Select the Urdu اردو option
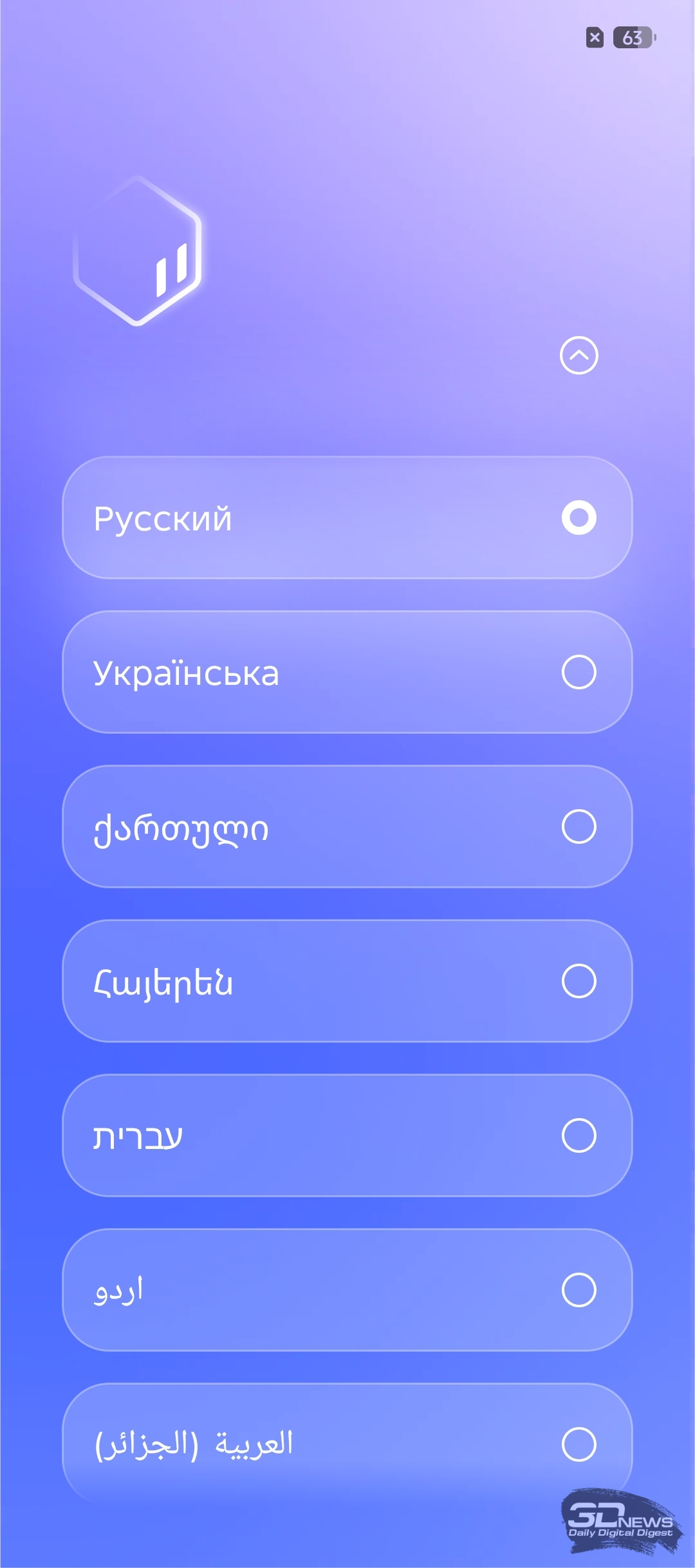The height and width of the screenshot is (1568, 695). click(347, 1290)
